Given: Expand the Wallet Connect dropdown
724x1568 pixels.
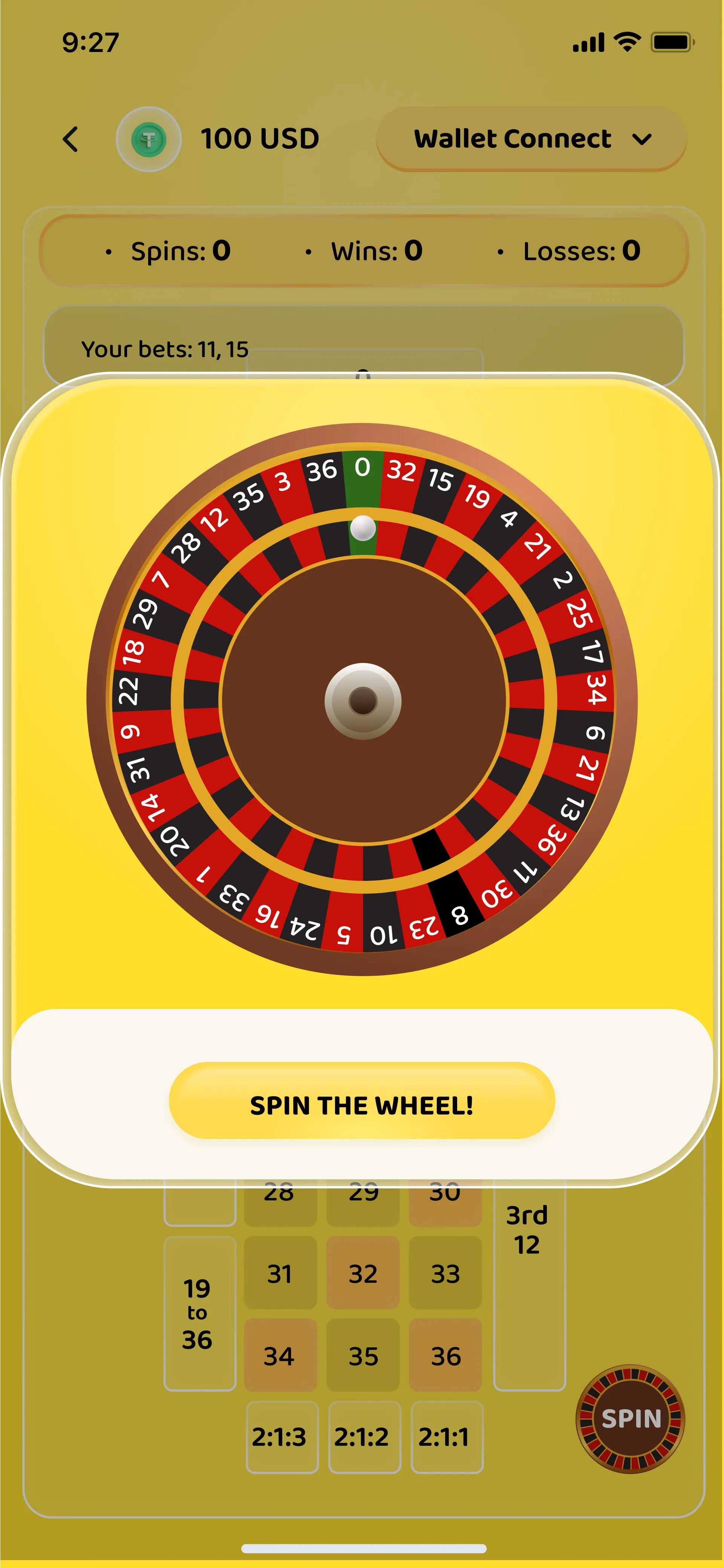Looking at the screenshot, I should click(x=531, y=139).
